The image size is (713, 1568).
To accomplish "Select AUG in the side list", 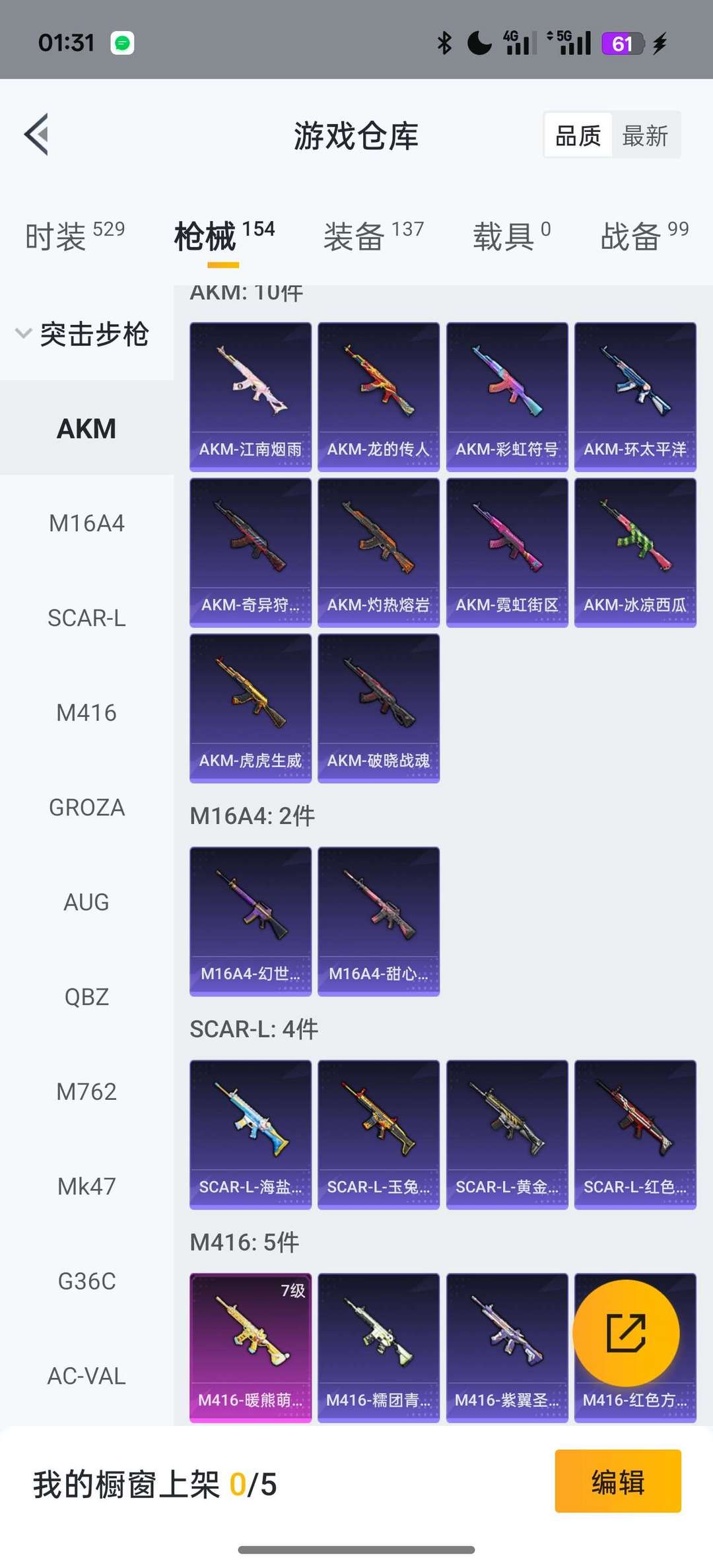I will point(86,902).
